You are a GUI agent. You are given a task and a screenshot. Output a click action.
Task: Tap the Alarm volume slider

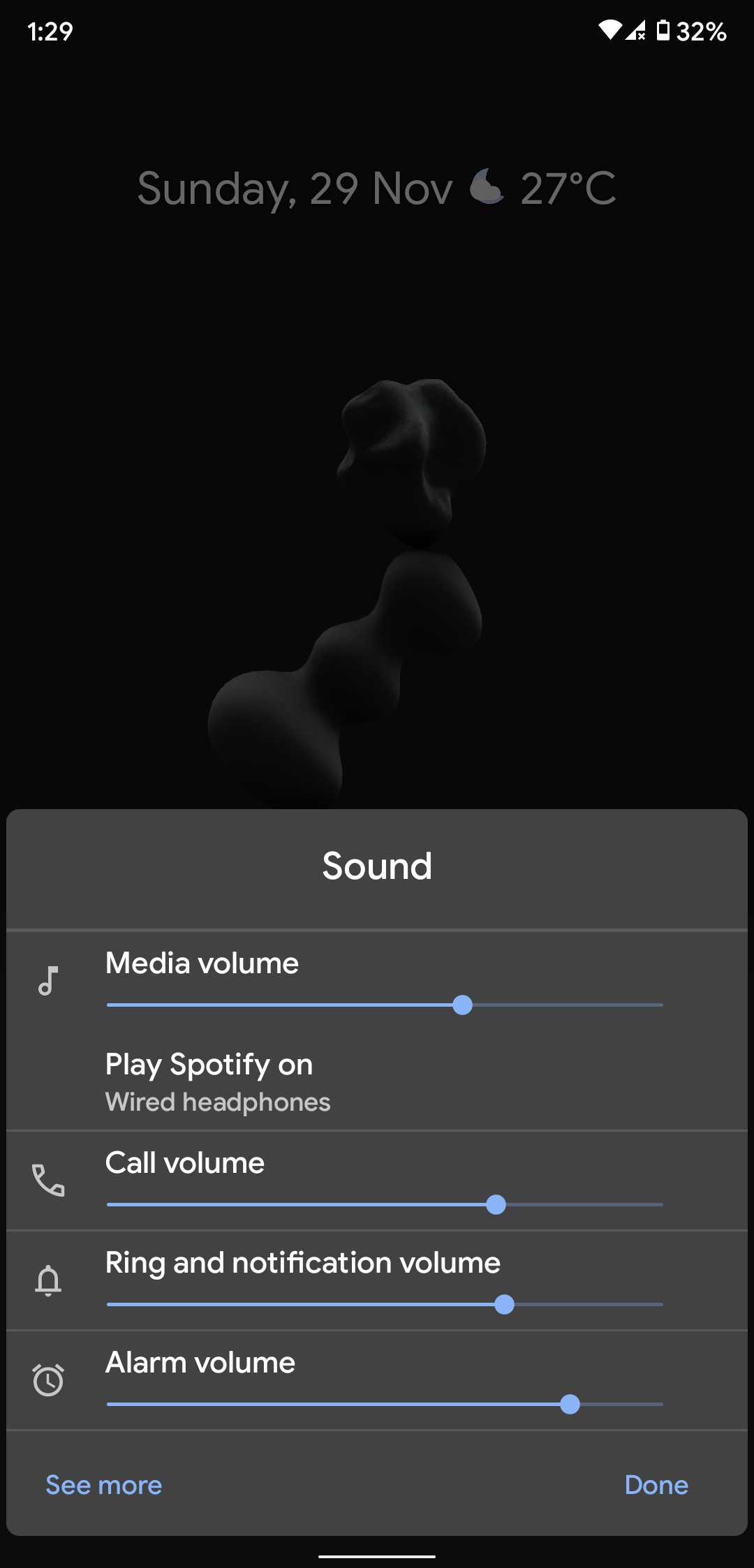pos(385,1404)
